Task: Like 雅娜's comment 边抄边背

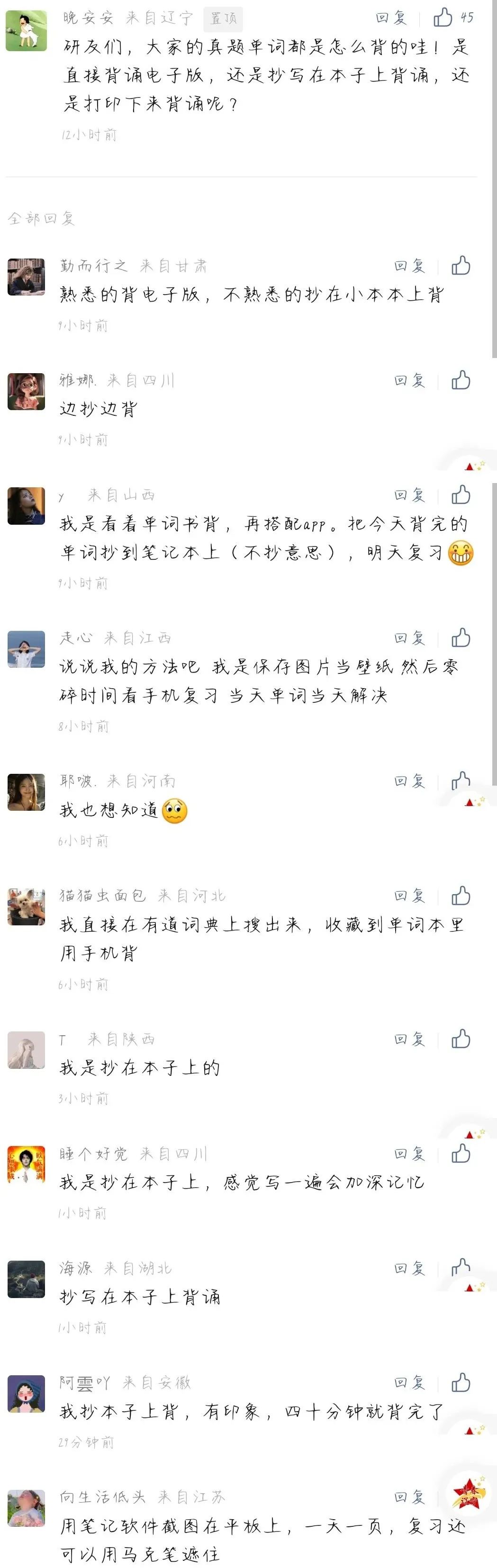Action: (461, 380)
